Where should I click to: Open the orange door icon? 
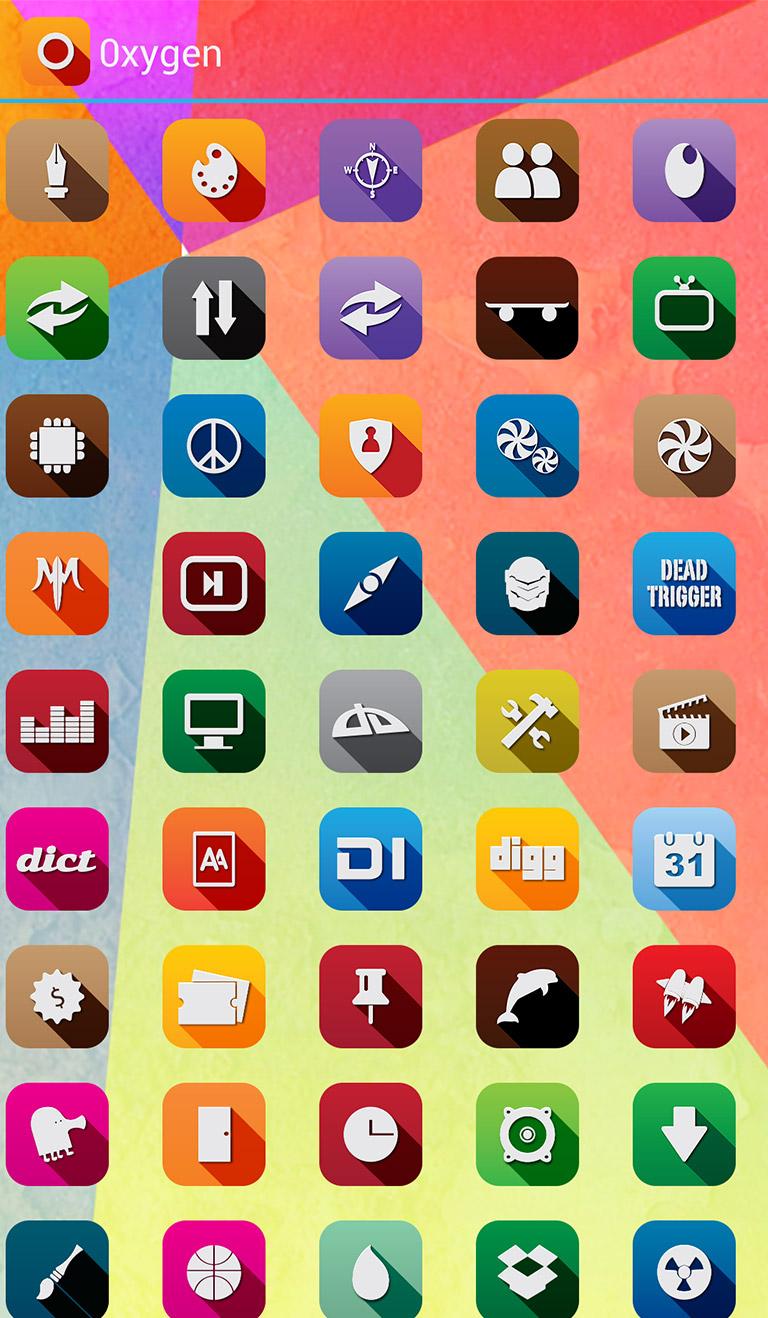click(214, 1134)
